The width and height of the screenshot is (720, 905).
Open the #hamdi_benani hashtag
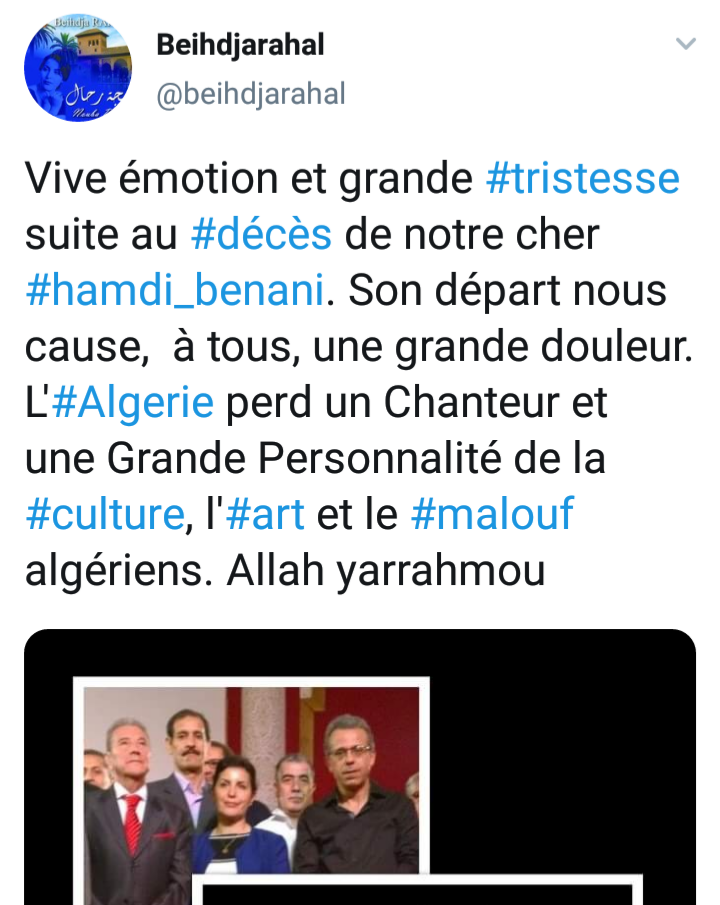click(x=174, y=291)
